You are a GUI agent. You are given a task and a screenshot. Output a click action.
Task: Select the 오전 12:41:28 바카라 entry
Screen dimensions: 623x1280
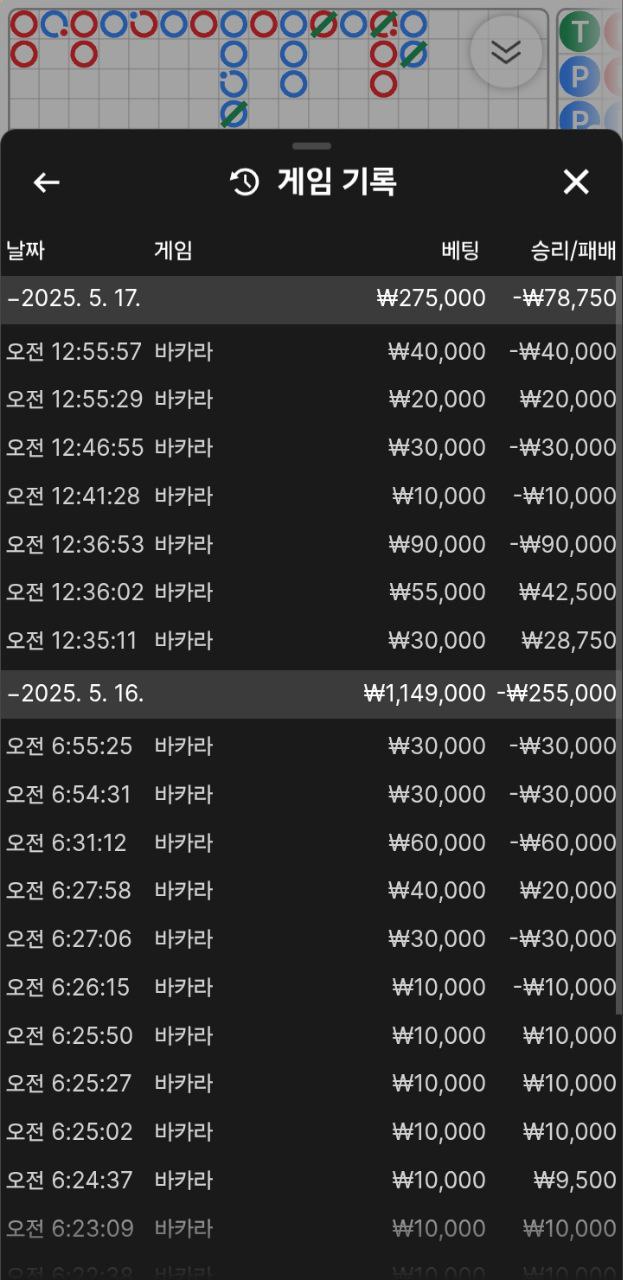click(310, 495)
